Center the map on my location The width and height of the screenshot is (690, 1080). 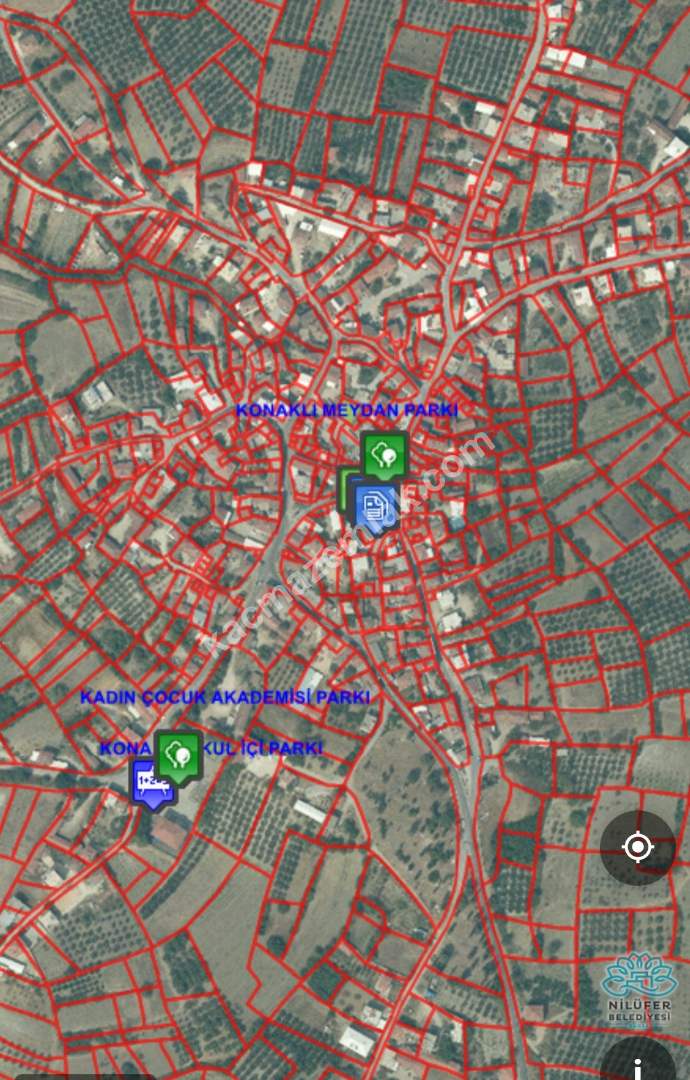coord(638,847)
